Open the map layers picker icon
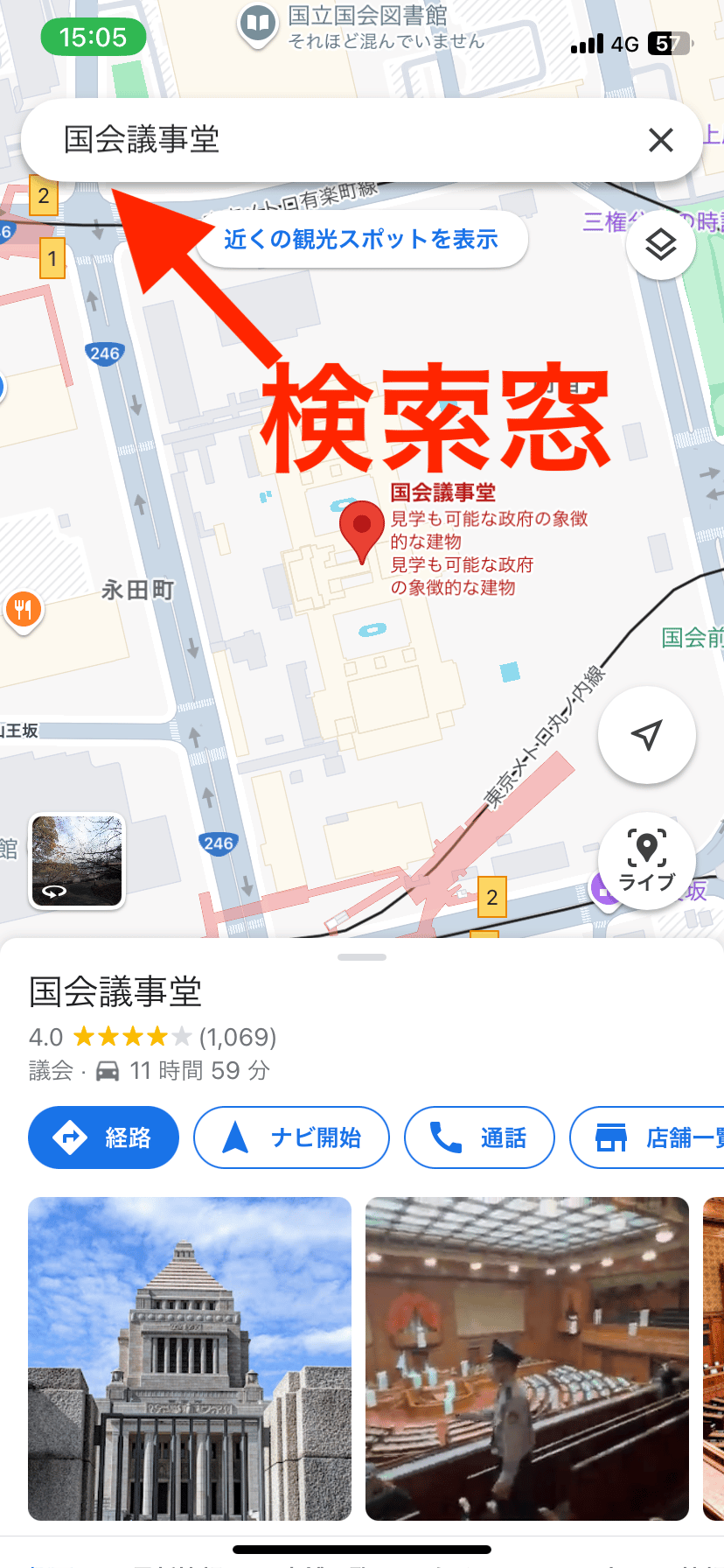This screenshot has height=1568, width=724. tap(661, 245)
